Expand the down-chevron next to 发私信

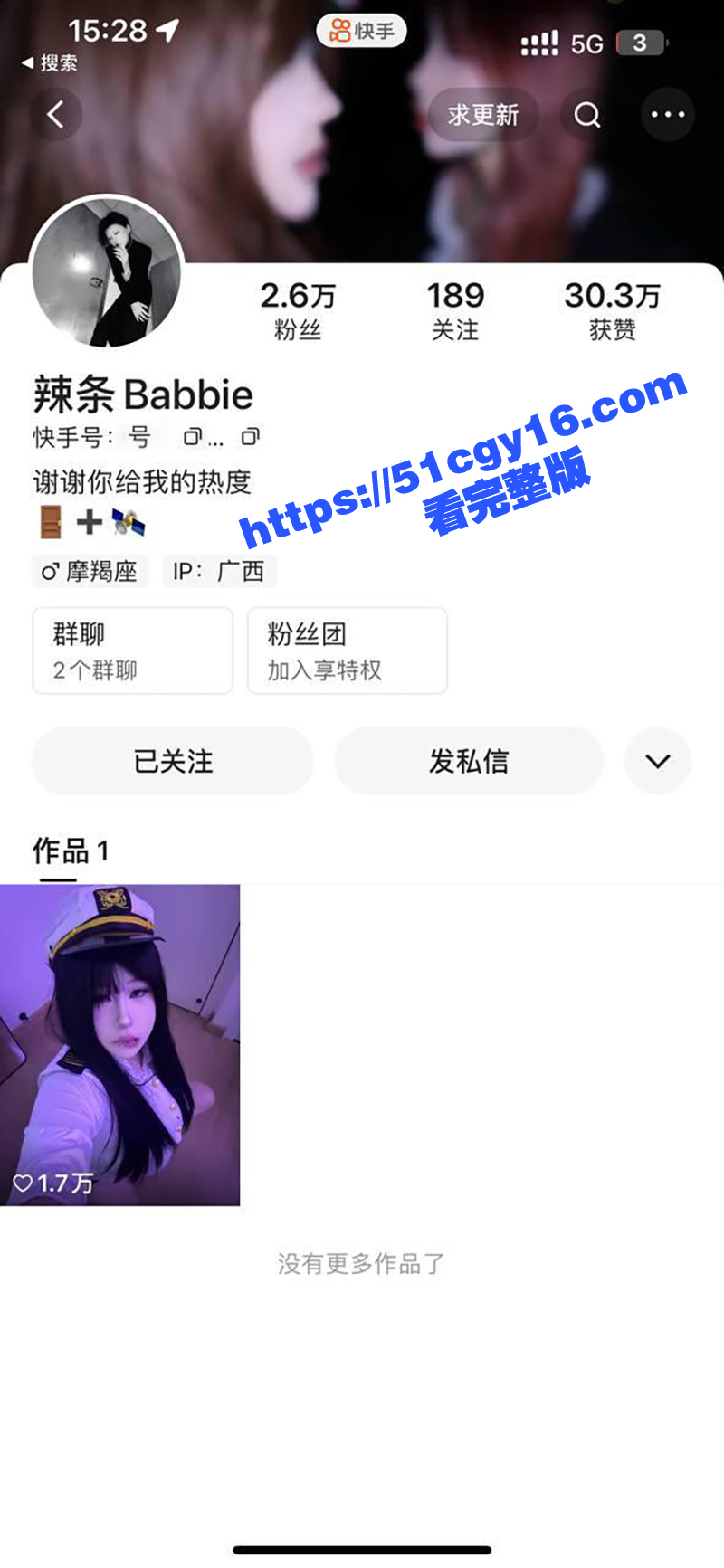[x=658, y=761]
